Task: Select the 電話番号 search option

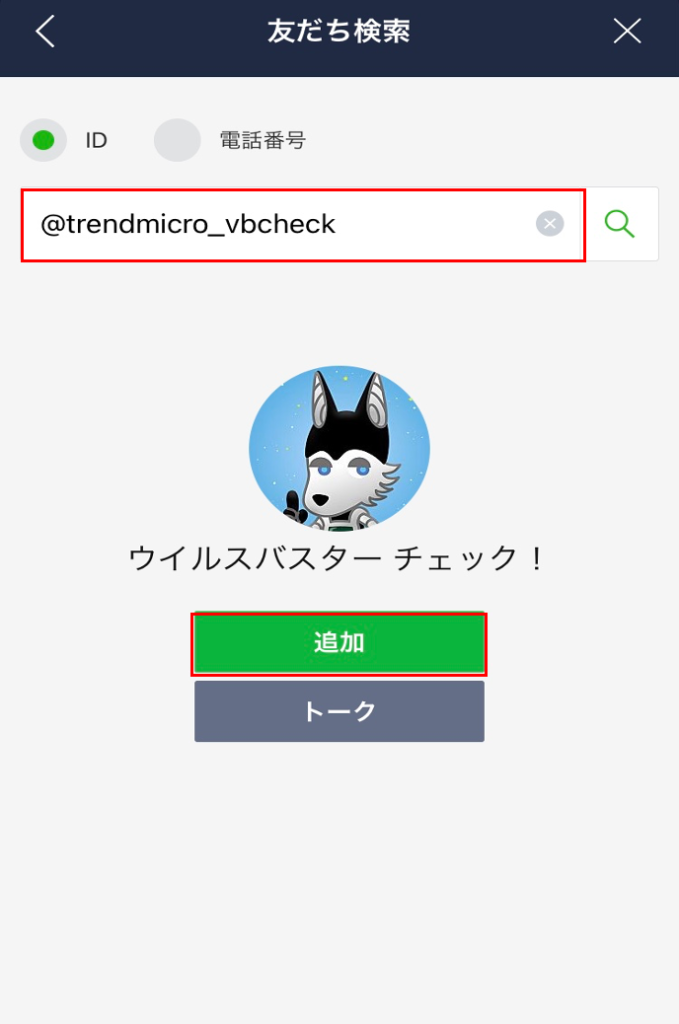Action: [178, 141]
